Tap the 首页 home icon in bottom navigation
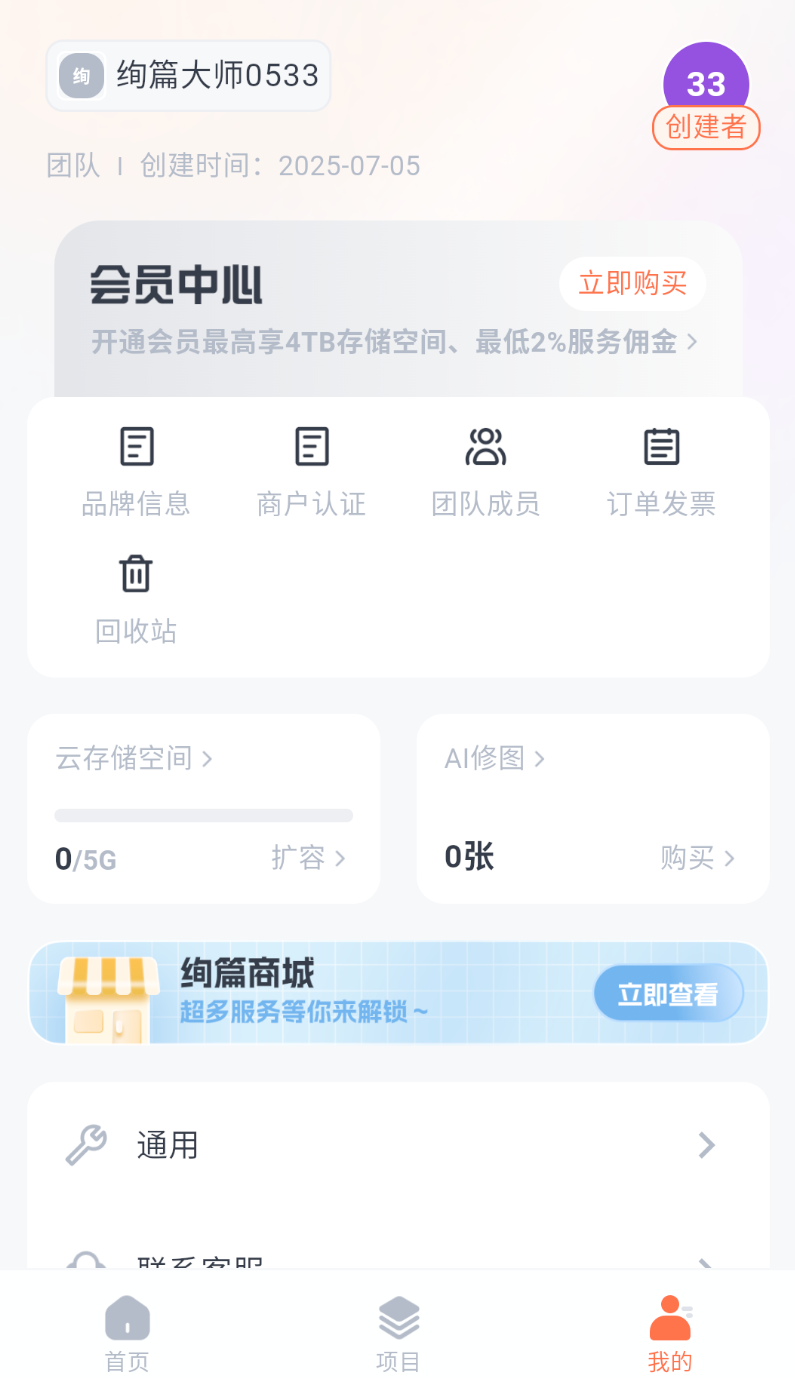Image resolution: width=795 pixels, height=1378 pixels. [126, 1318]
